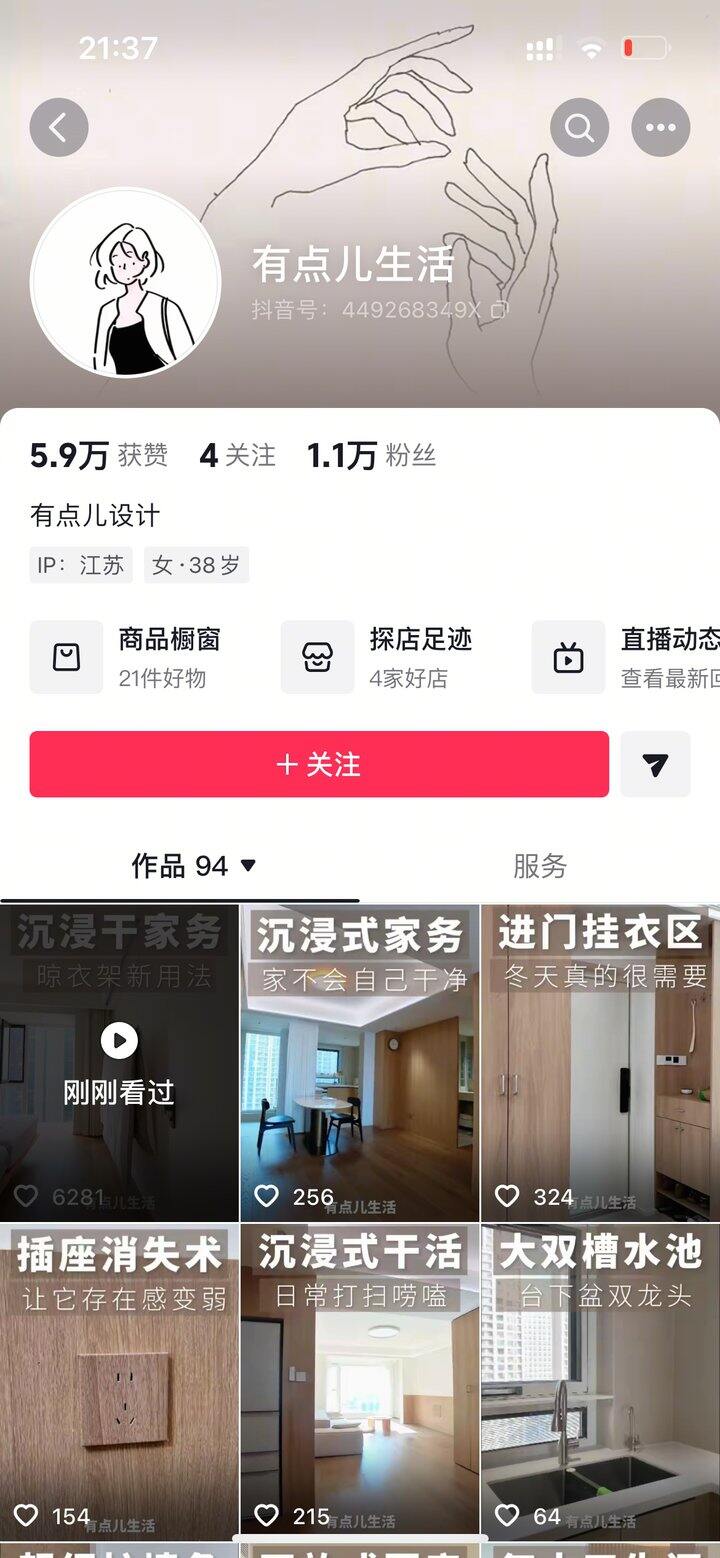This screenshot has height=1558, width=720.
Task: Go back using the top-left arrow
Action: 59,127
